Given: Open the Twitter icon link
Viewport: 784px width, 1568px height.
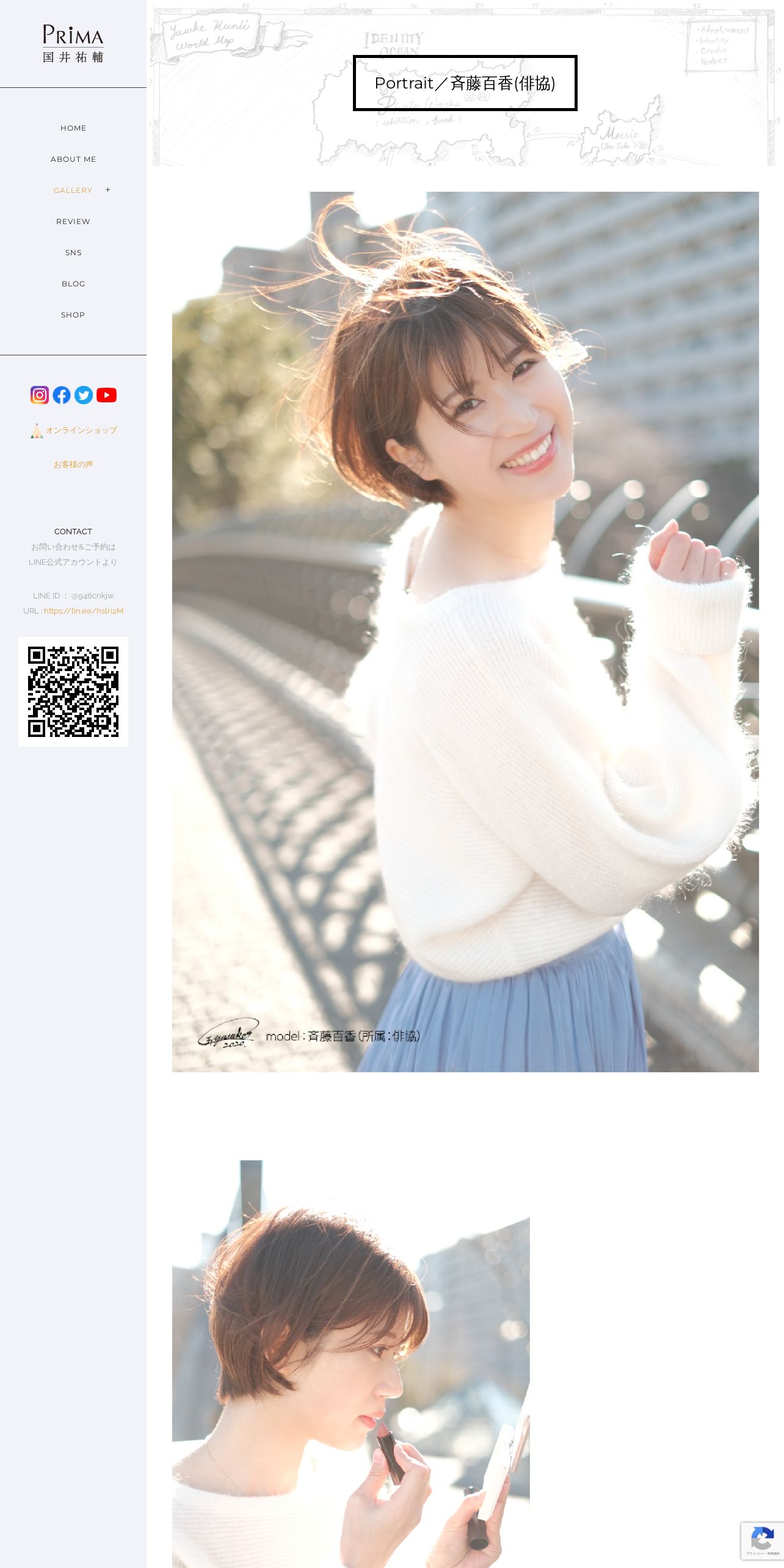Looking at the screenshot, I should coord(84,395).
